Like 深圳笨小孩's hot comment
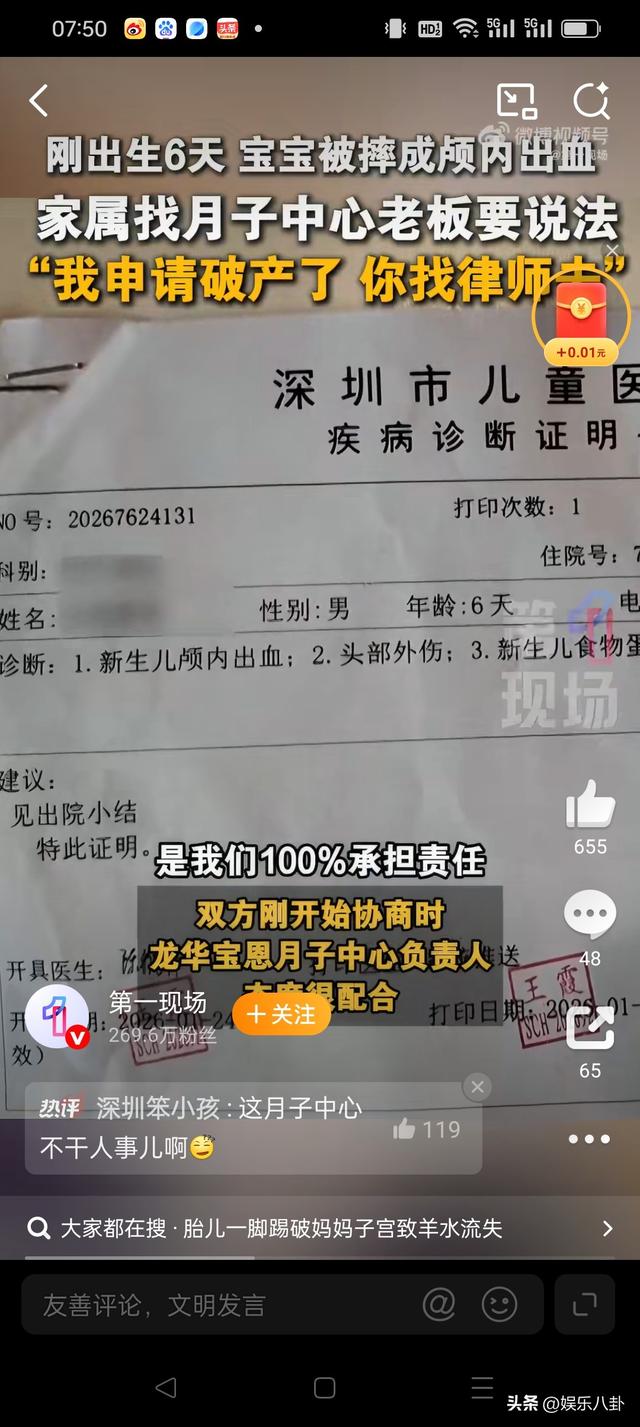The height and width of the screenshot is (1427, 640). 426,1129
